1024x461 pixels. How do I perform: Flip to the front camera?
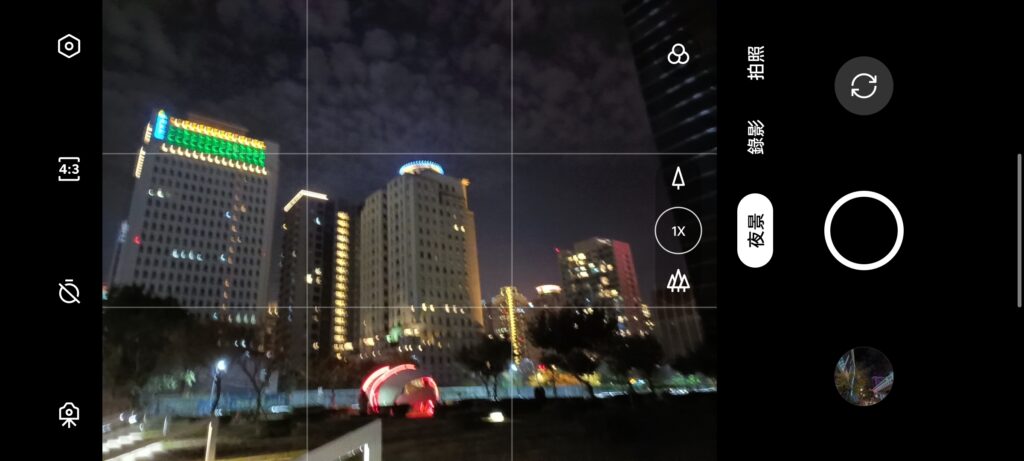[x=863, y=86]
